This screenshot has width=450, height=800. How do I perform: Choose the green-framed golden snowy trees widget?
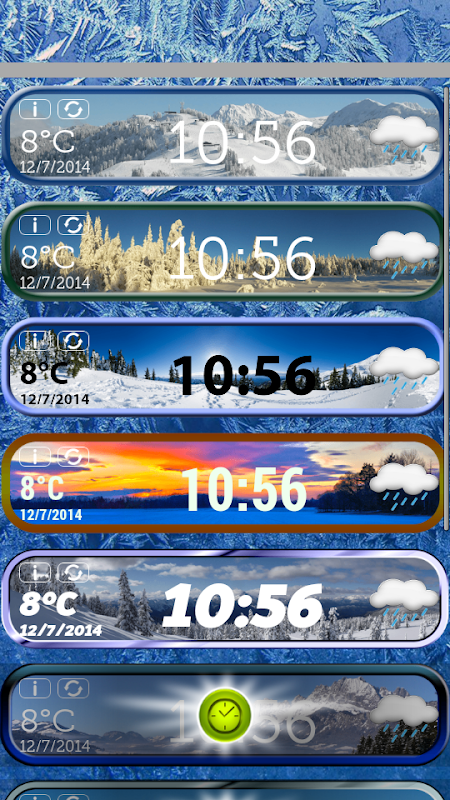tap(222, 252)
